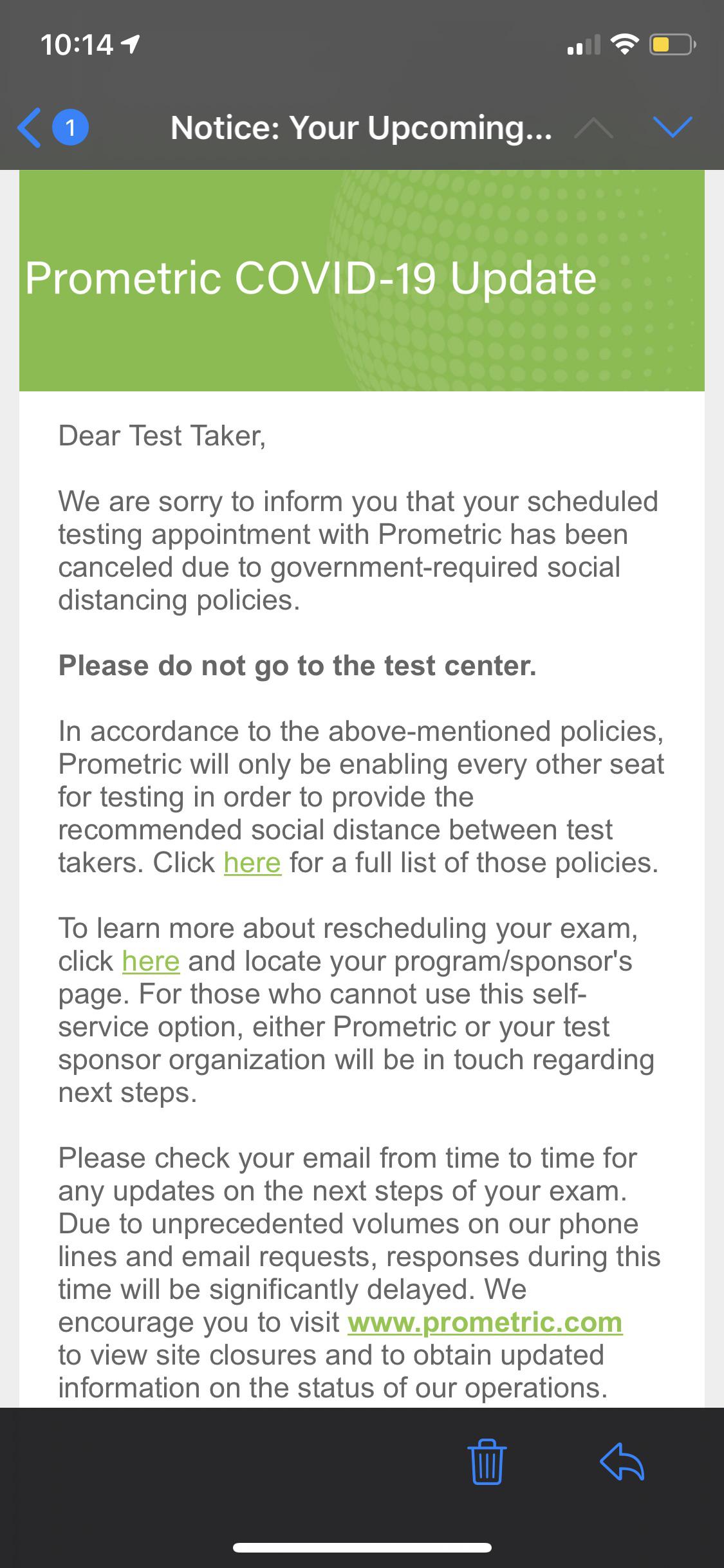Open 'here' link about rescheduling your exam

pyautogui.click(x=151, y=962)
